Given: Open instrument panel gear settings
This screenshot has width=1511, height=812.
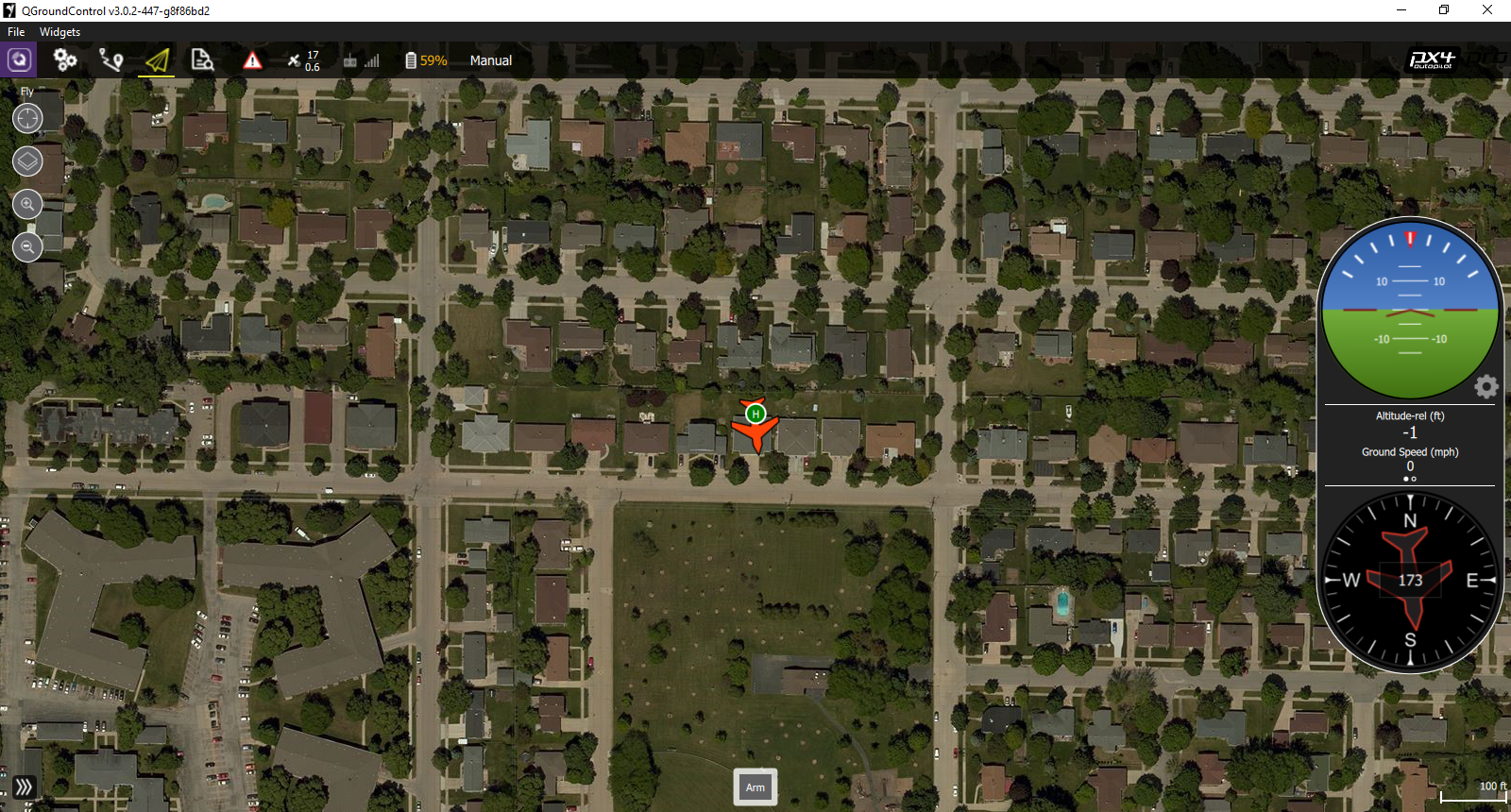Looking at the screenshot, I should coord(1486,387).
